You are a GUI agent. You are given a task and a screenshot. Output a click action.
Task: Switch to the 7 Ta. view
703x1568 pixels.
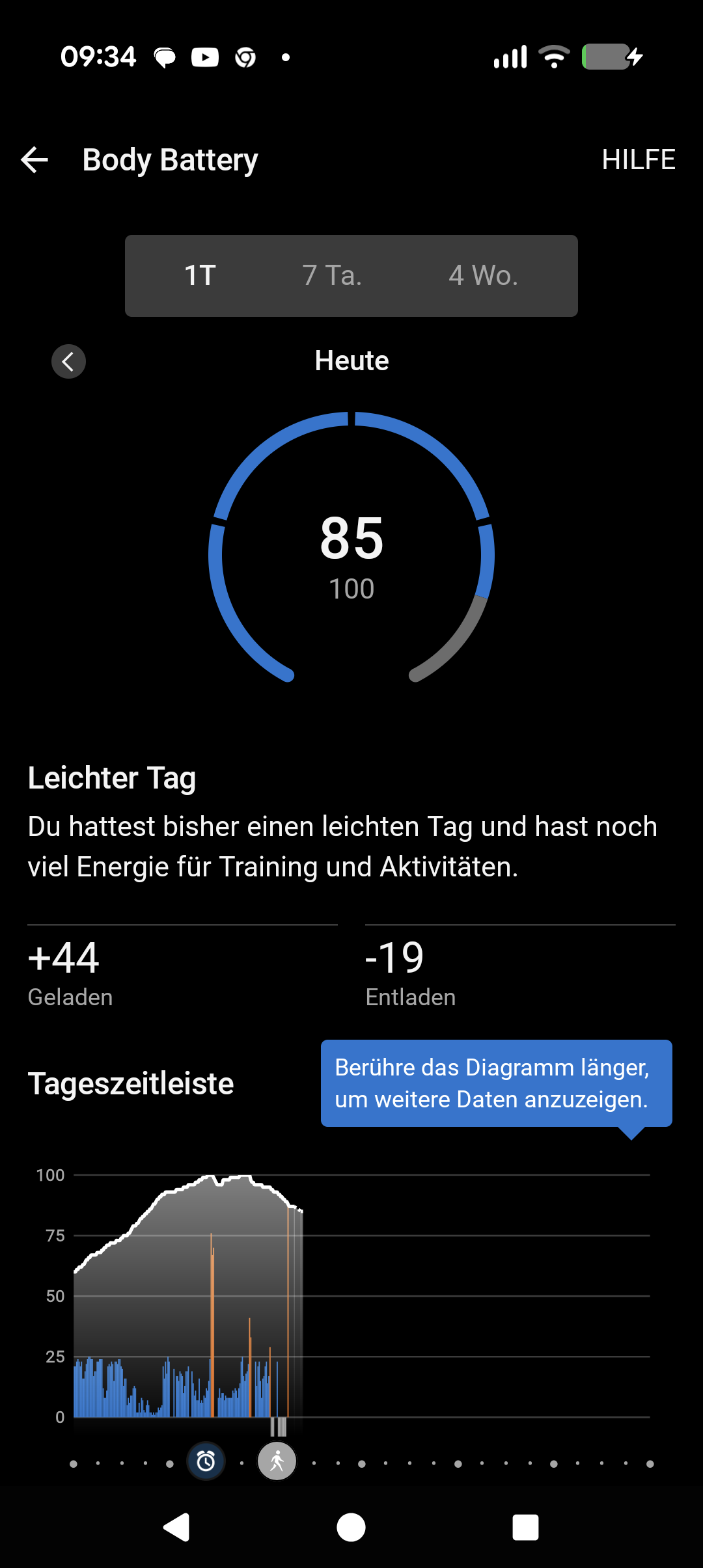[332, 276]
